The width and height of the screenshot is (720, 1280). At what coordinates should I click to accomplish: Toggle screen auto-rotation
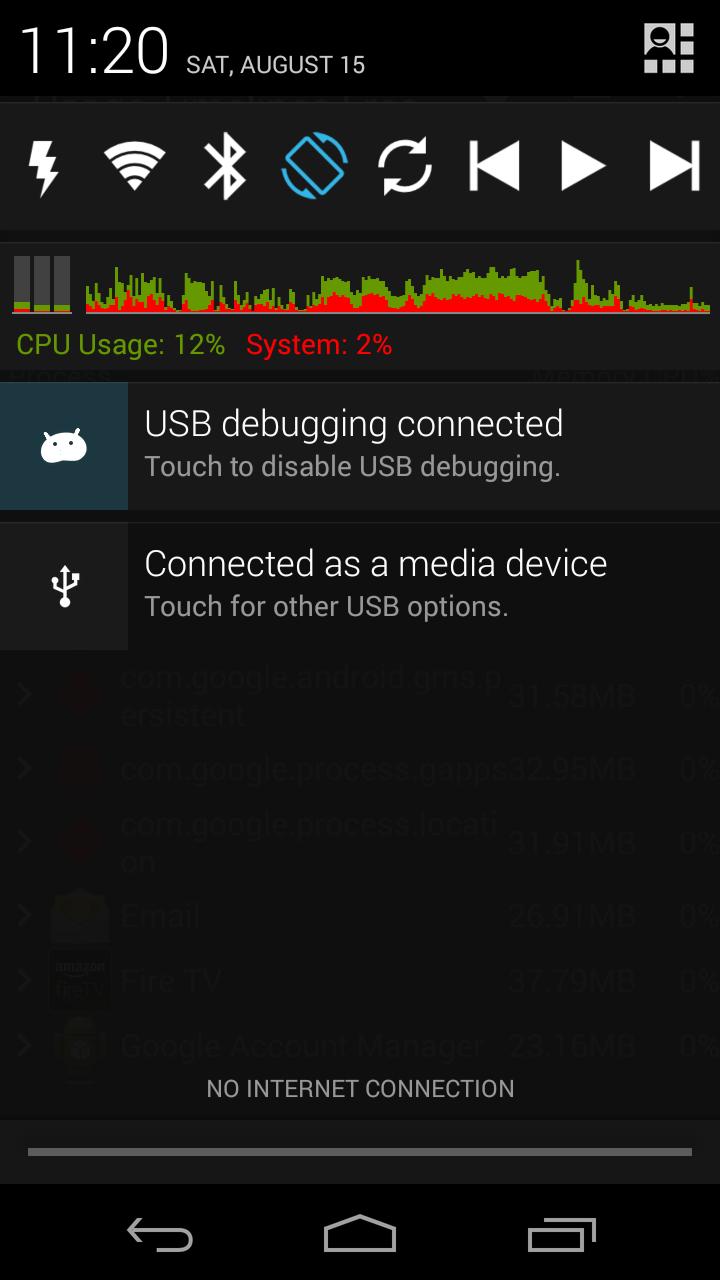pos(313,167)
